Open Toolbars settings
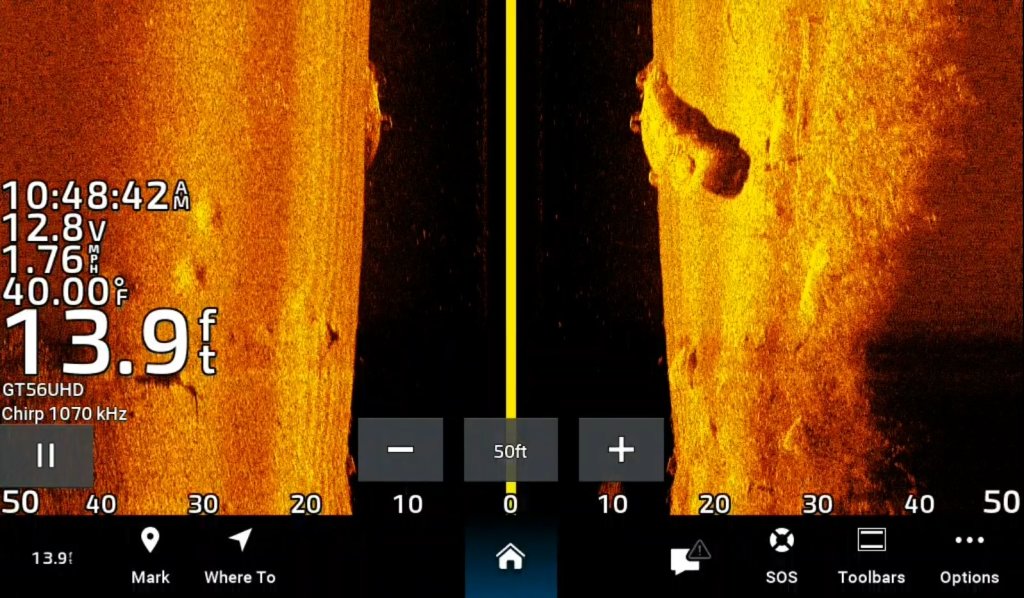The height and width of the screenshot is (598, 1024). (x=871, y=557)
